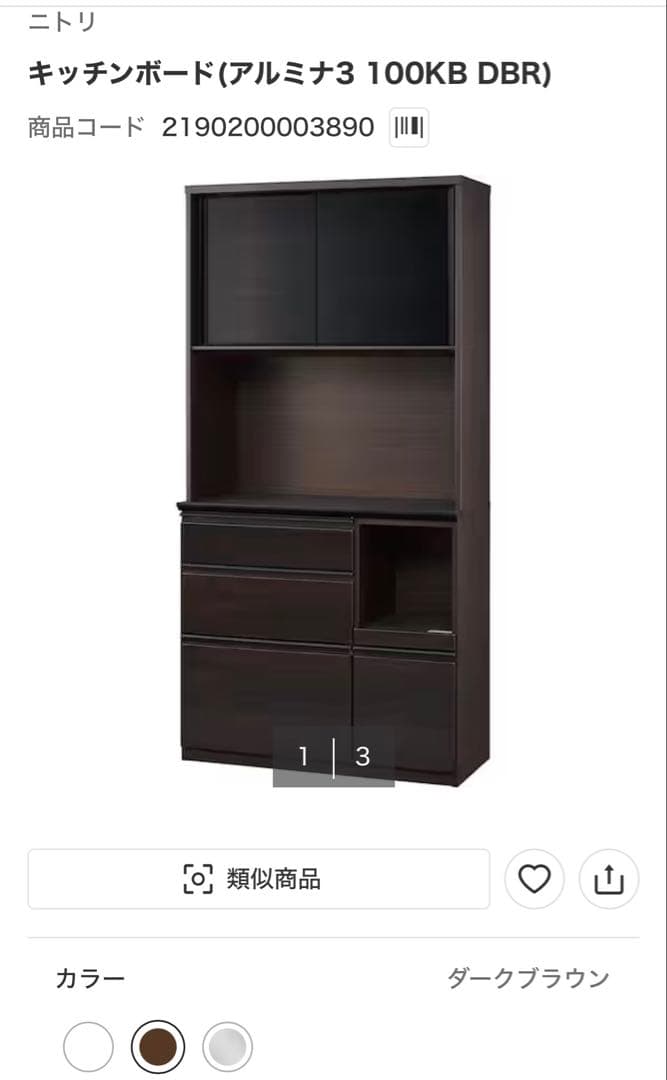
Task: Add this kitchen board to favorites
Action: pyautogui.click(x=534, y=879)
